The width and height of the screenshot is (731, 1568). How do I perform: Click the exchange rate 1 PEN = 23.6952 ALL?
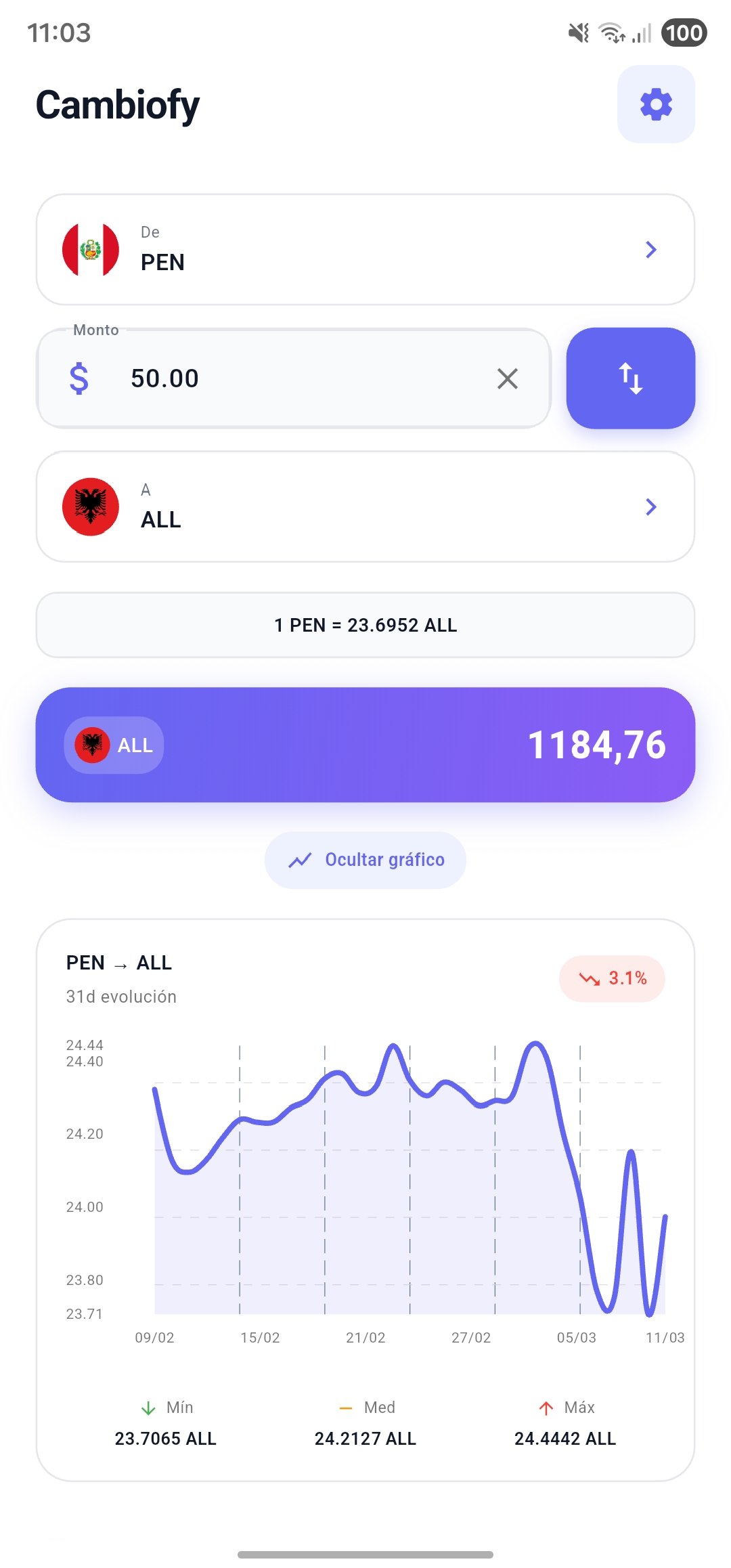coord(365,626)
